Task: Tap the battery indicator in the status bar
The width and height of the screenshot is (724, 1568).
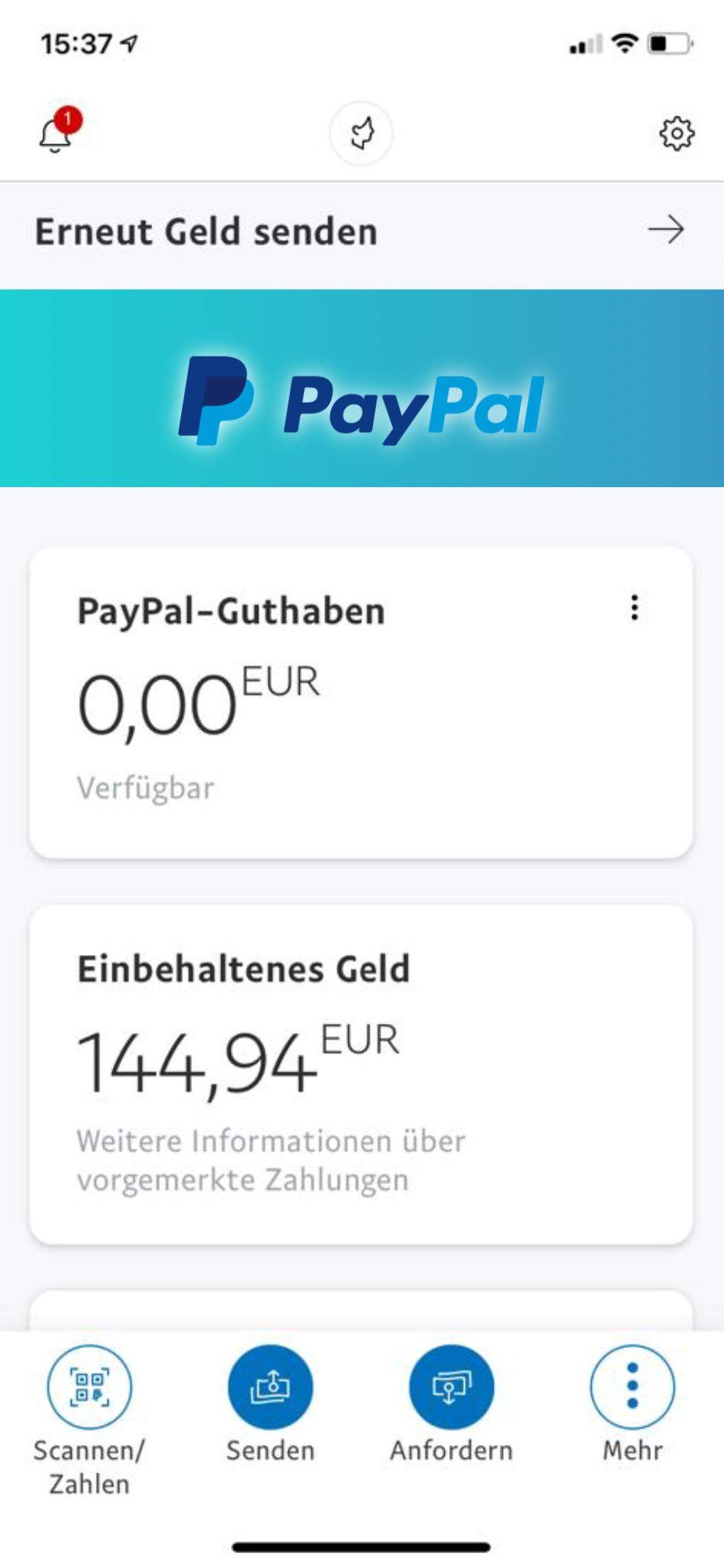Action: pyautogui.click(x=665, y=44)
